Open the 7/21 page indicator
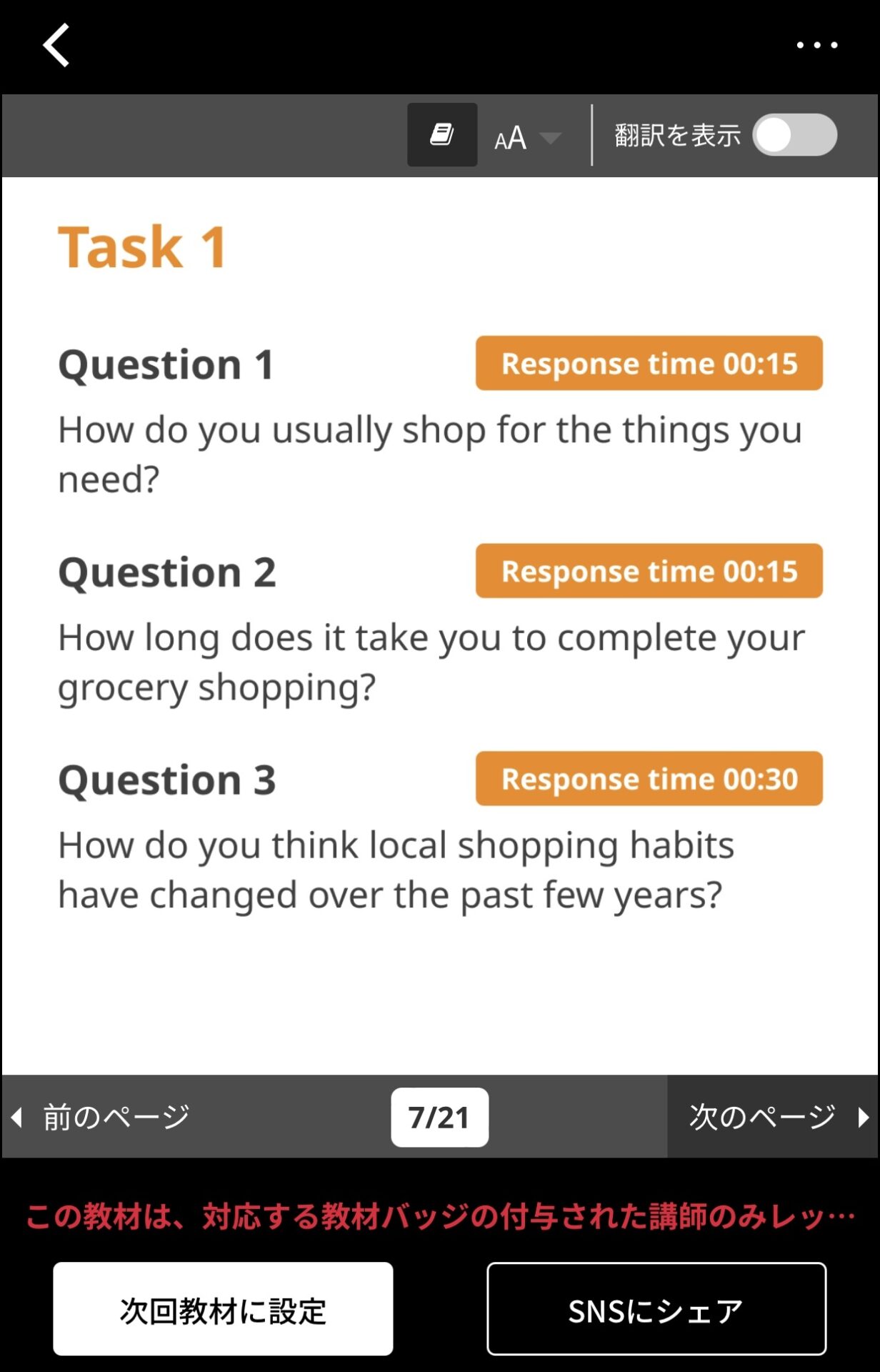Viewport: 880px width, 1372px height. pos(439,1117)
